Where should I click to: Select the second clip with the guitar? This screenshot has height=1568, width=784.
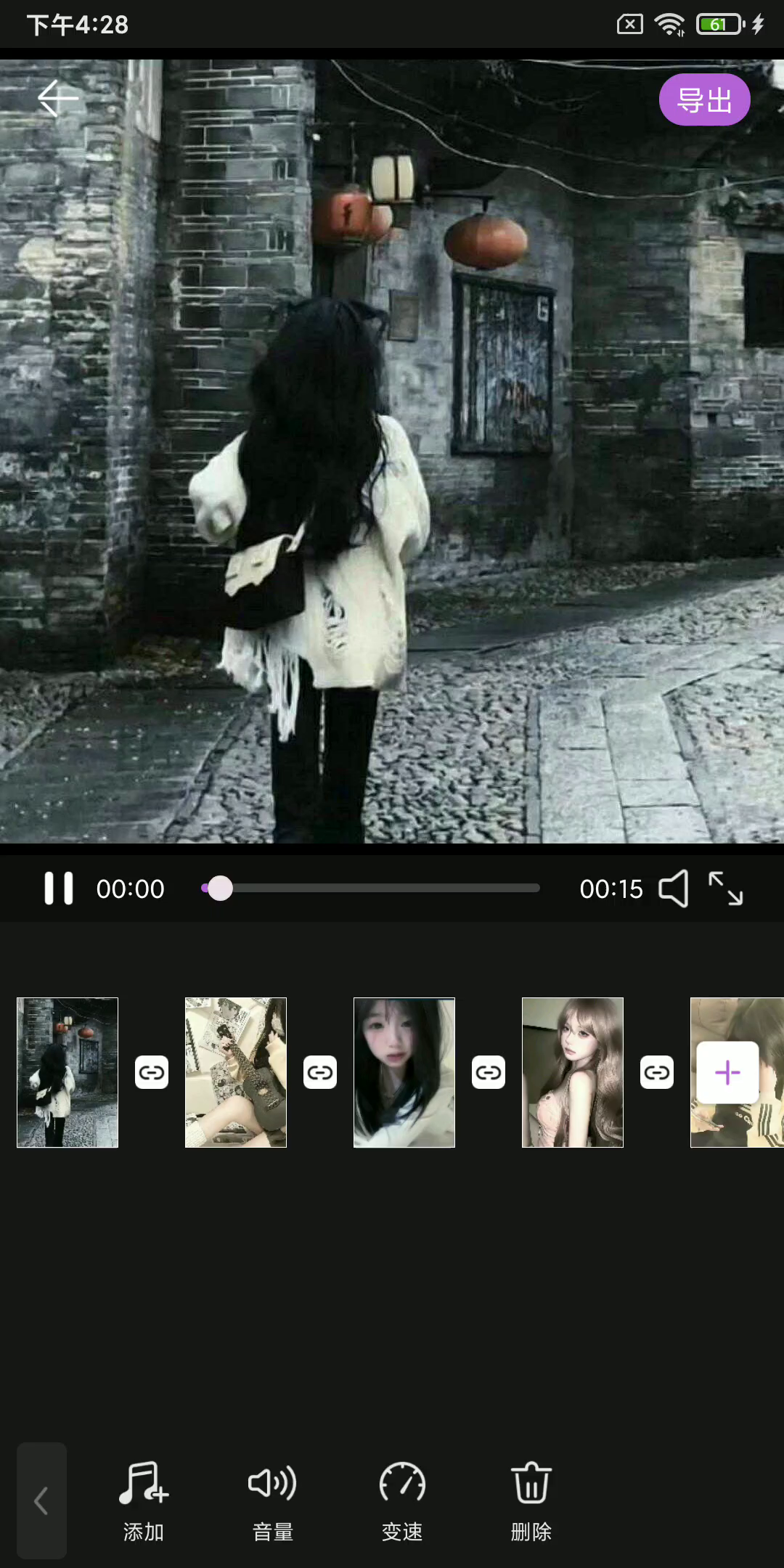click(x=236, y=1072)
